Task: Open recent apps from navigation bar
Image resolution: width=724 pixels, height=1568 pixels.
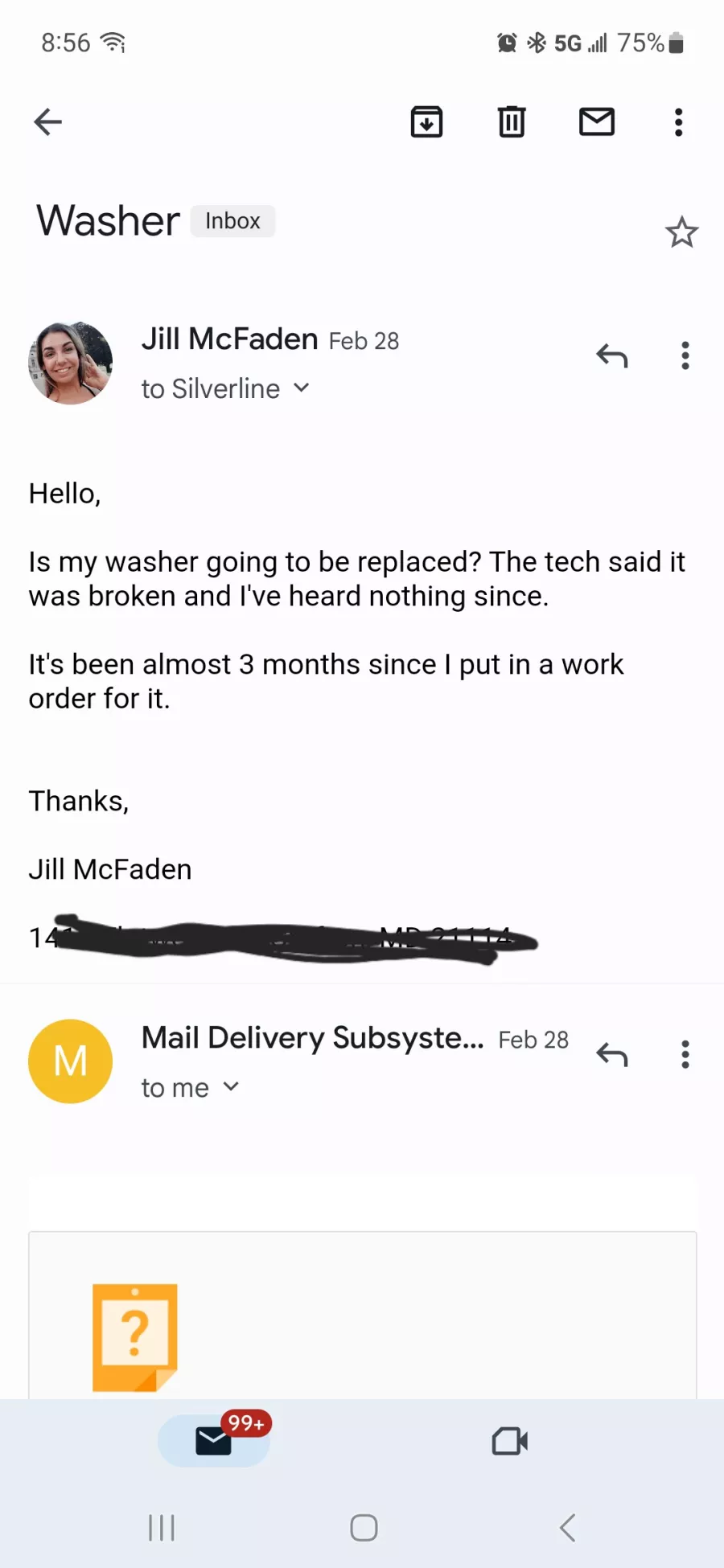Action: click(162, 1528)
